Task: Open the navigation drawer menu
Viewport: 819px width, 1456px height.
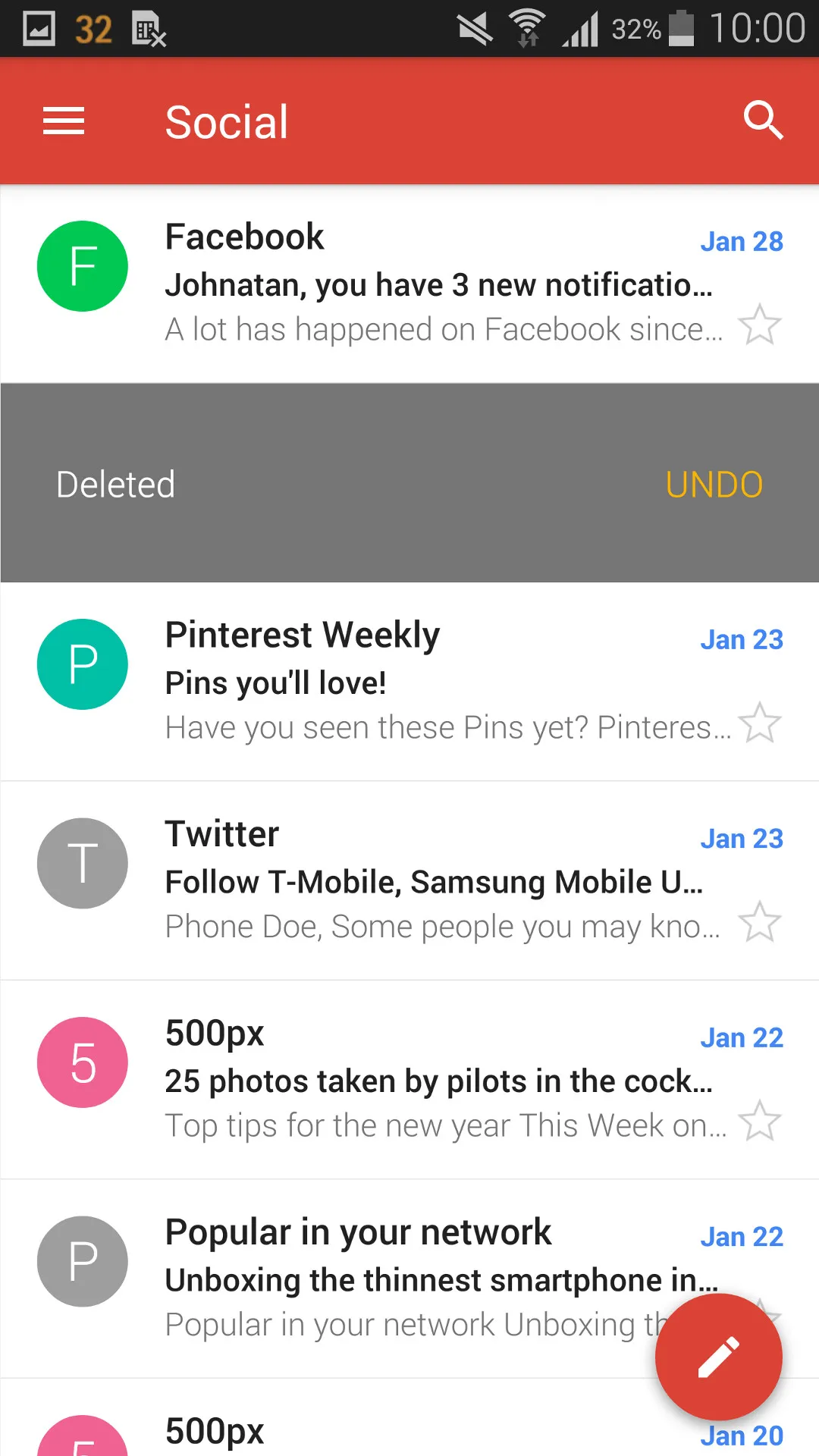Action: (x=64, y=121)
